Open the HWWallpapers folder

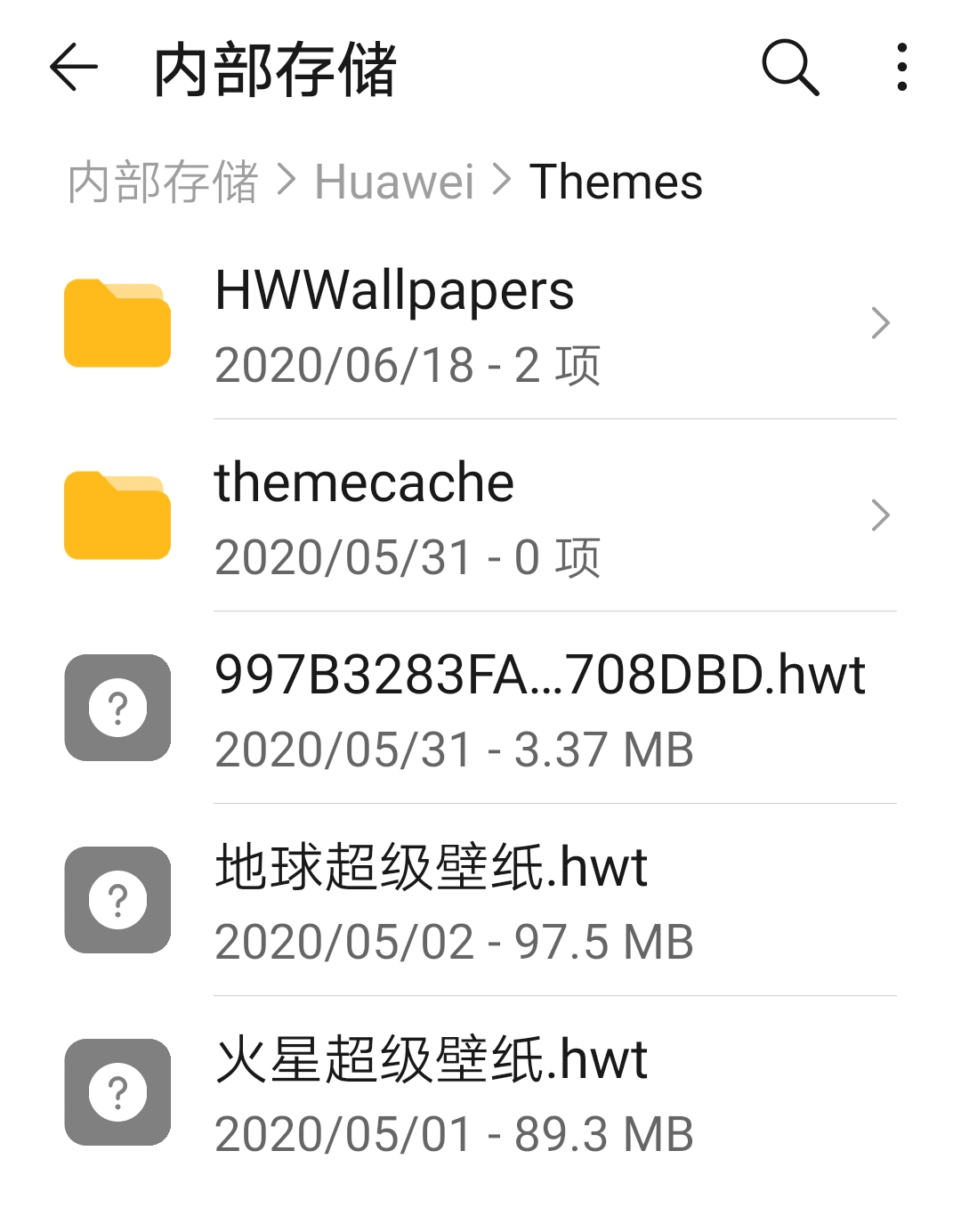click(x=480, y=324)
